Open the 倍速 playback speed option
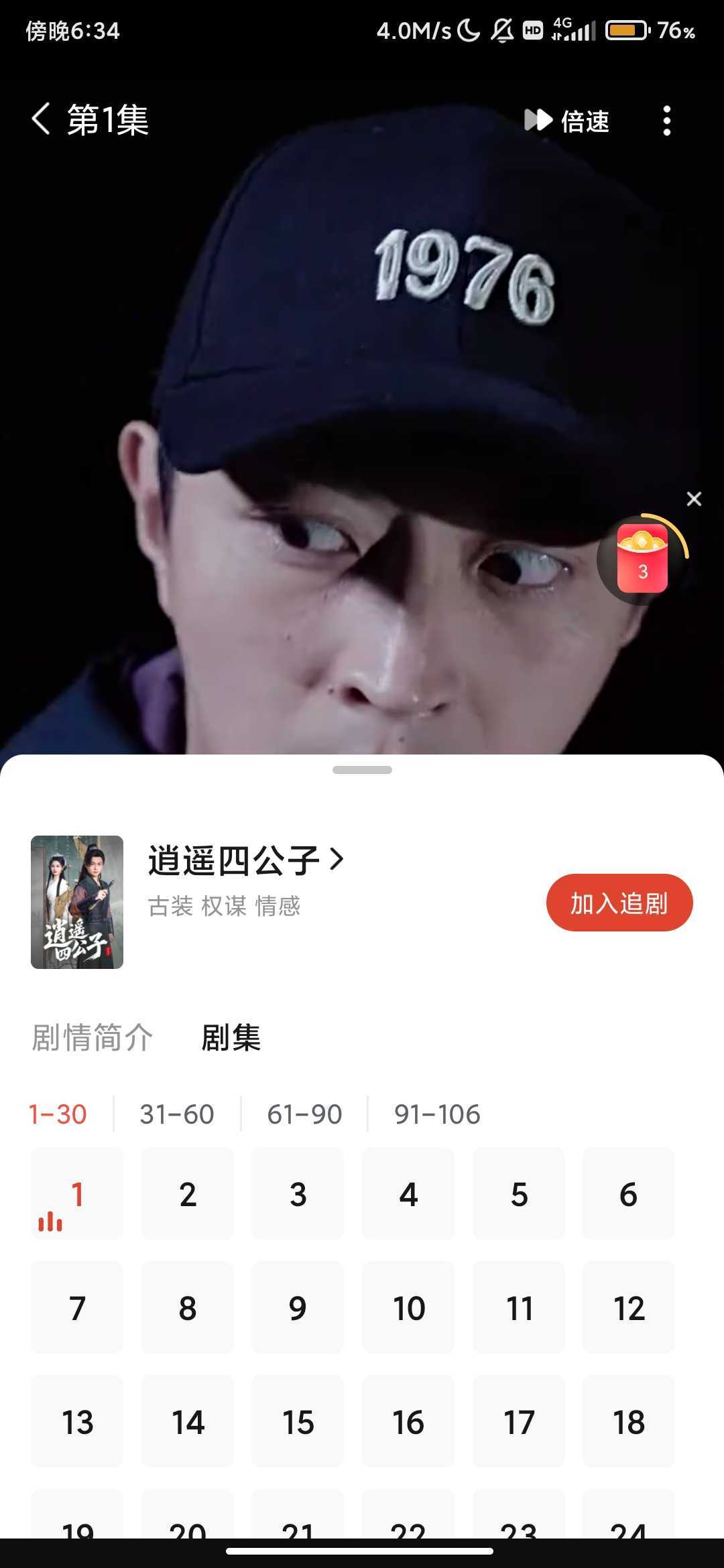The height and width of the screenshot is (1568, 724). click(567, 121)
